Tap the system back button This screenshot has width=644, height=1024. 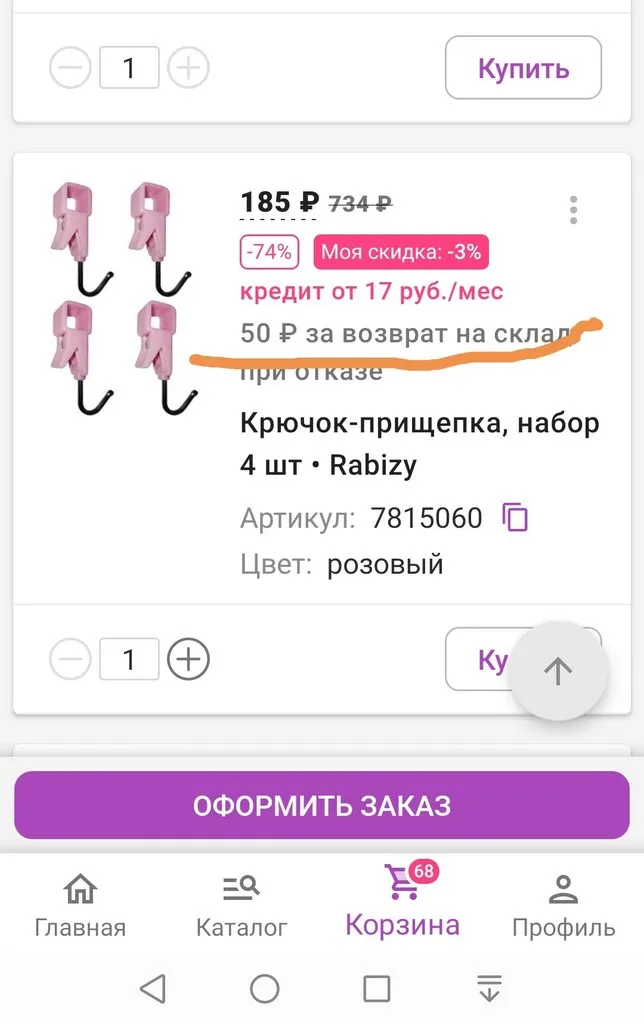click(152, 989)
